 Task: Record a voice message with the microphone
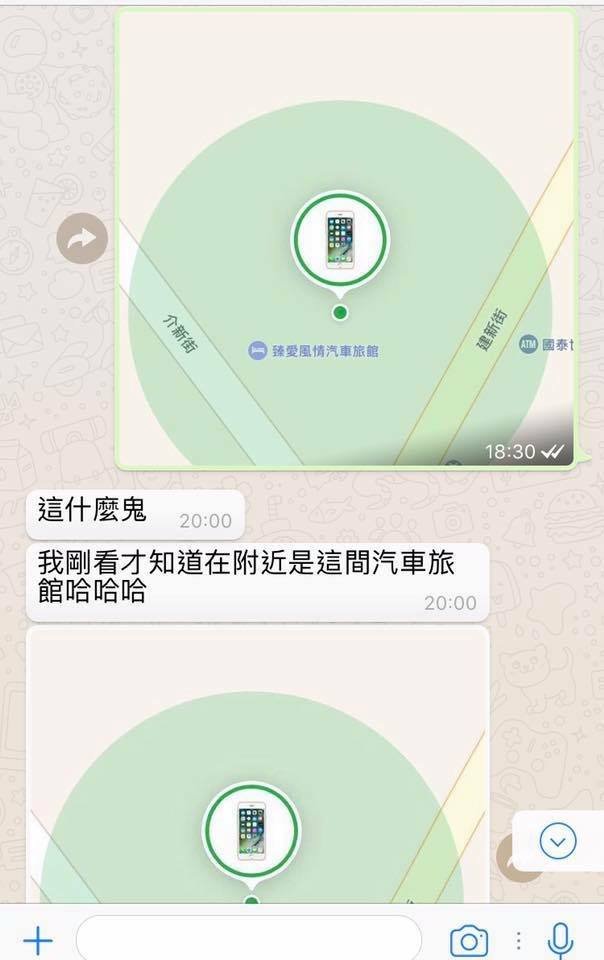tap(561, 940)
